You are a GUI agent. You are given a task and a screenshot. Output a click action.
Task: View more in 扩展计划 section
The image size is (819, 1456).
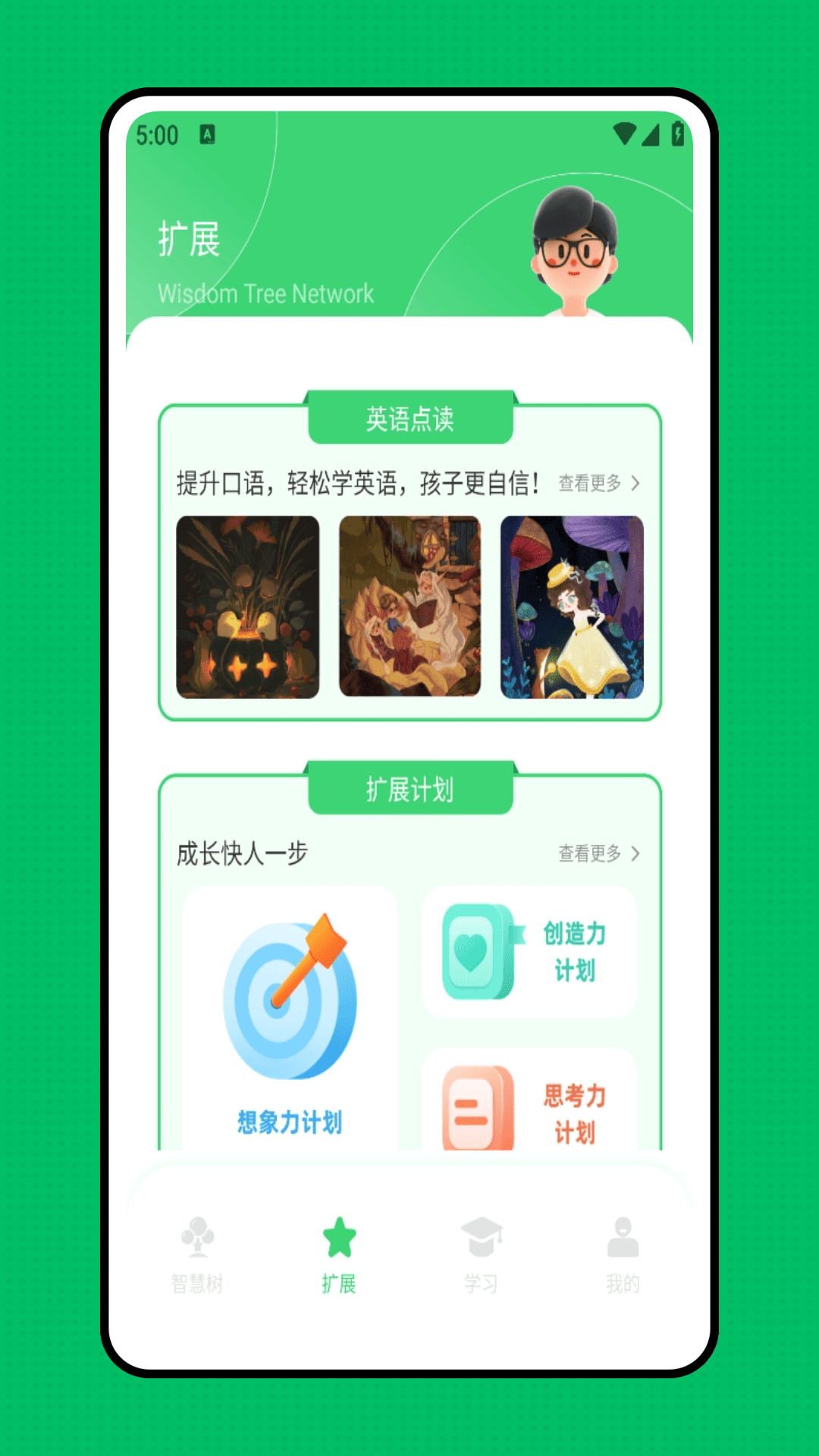[x=599, y=853]
